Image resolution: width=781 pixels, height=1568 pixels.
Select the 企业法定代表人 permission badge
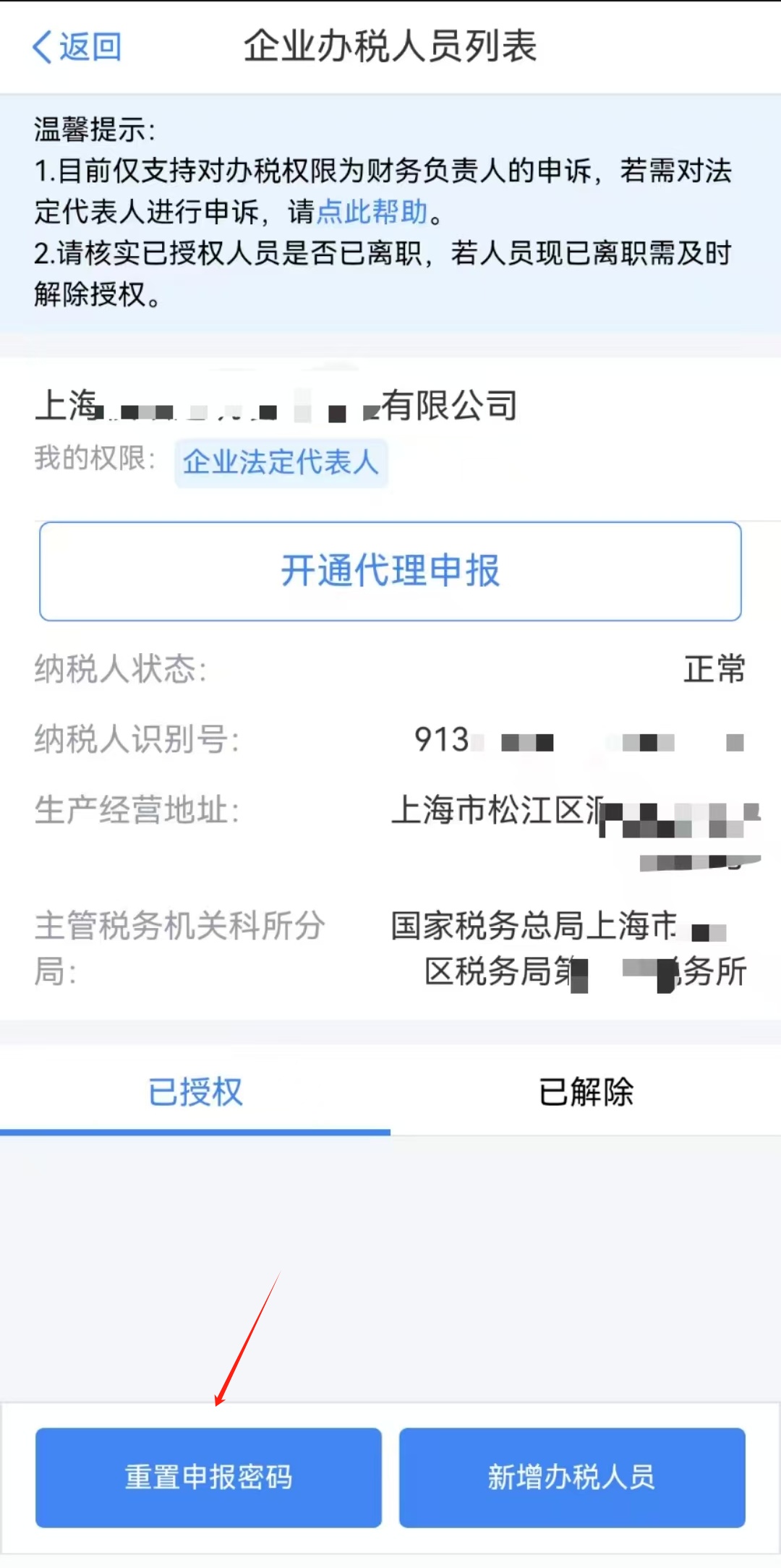281,464
